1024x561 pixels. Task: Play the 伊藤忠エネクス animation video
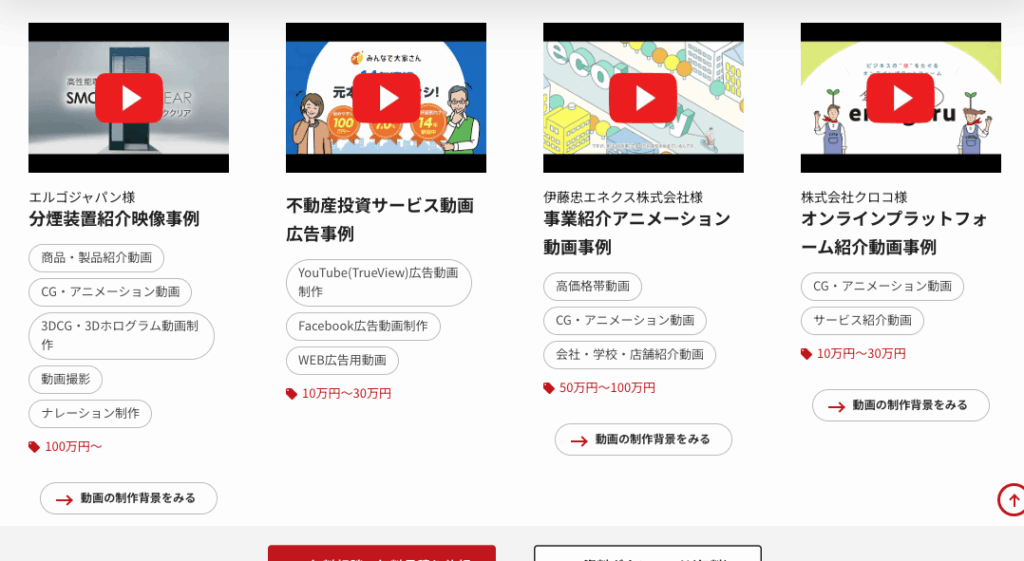click(643, 98)
